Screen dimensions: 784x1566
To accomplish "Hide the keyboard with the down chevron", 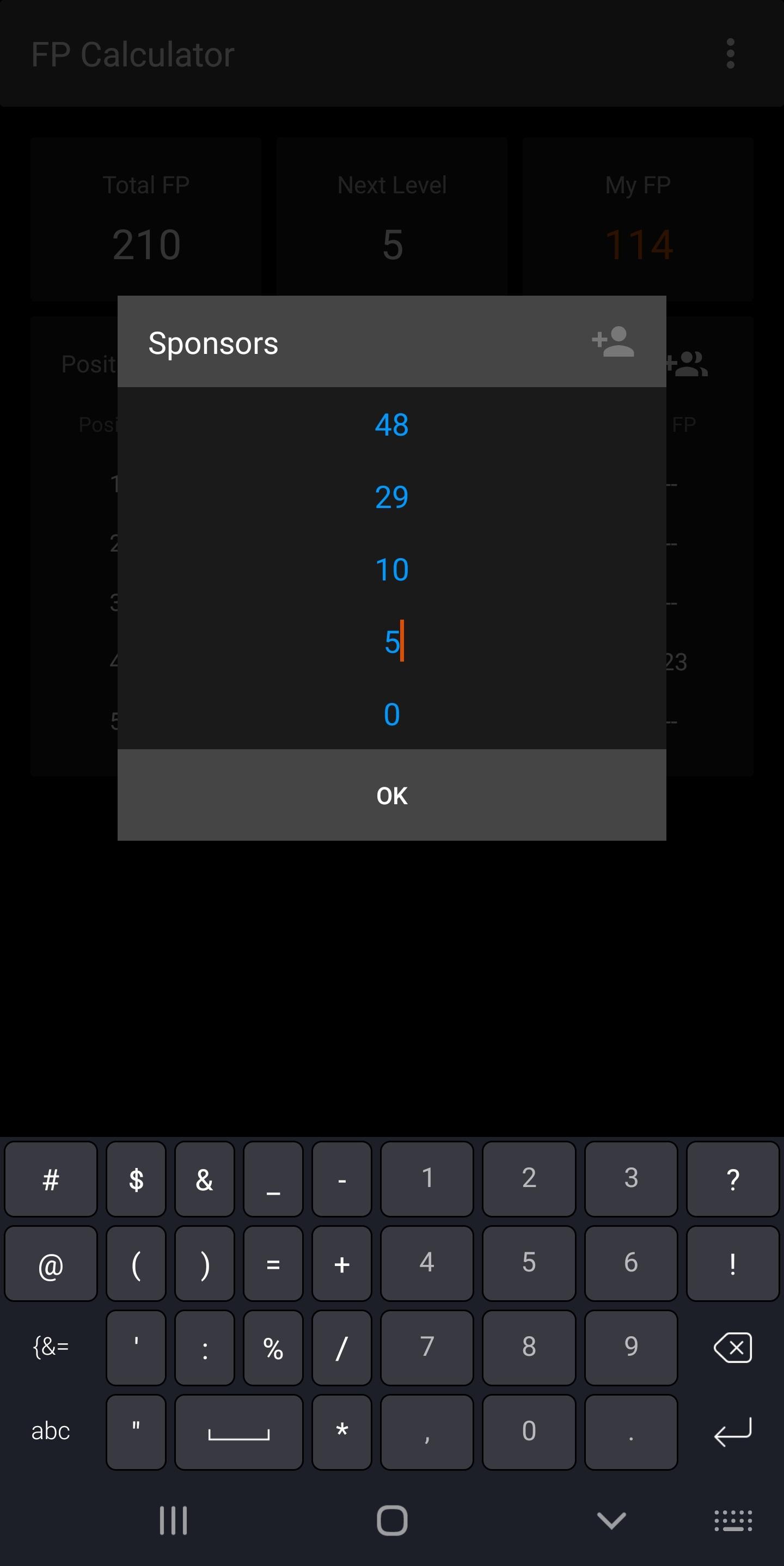I will tap(611, 1520).
